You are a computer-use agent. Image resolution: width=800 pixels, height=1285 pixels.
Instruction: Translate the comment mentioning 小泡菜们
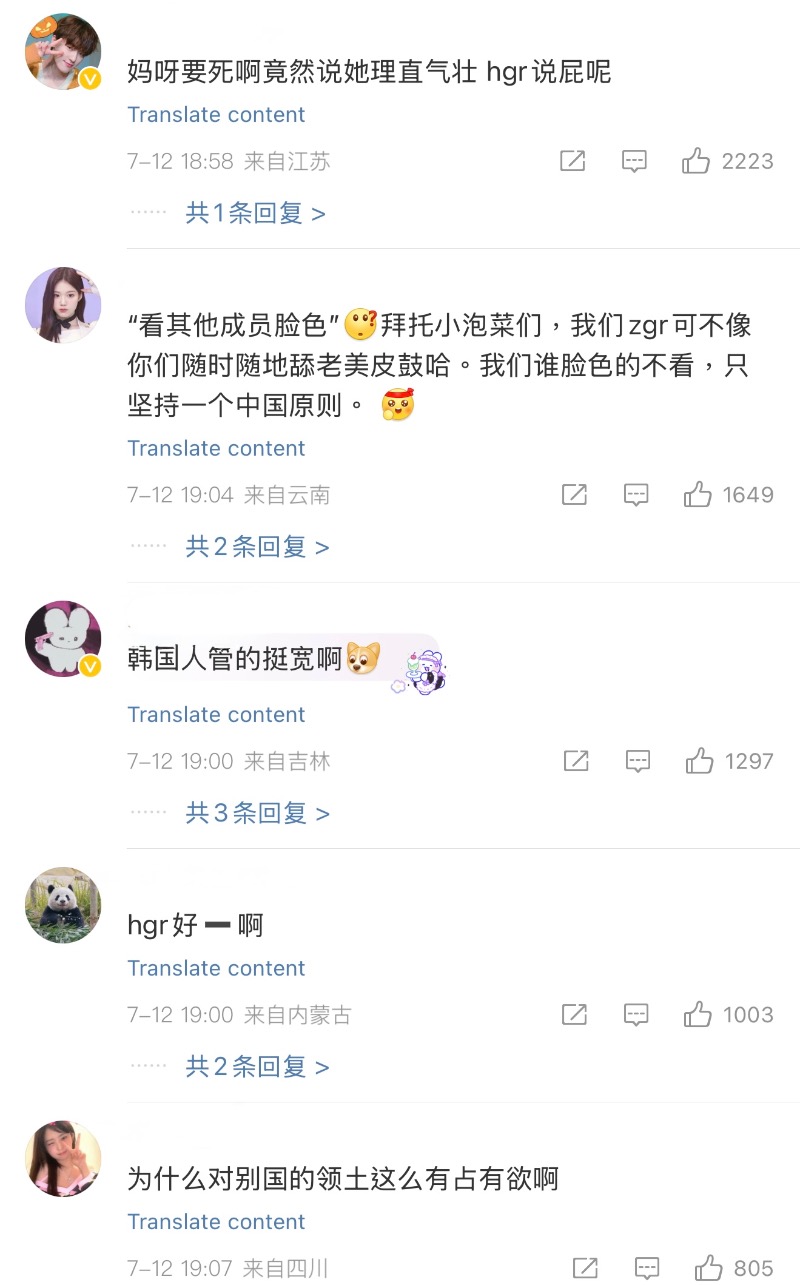click(x=216, y=448)
